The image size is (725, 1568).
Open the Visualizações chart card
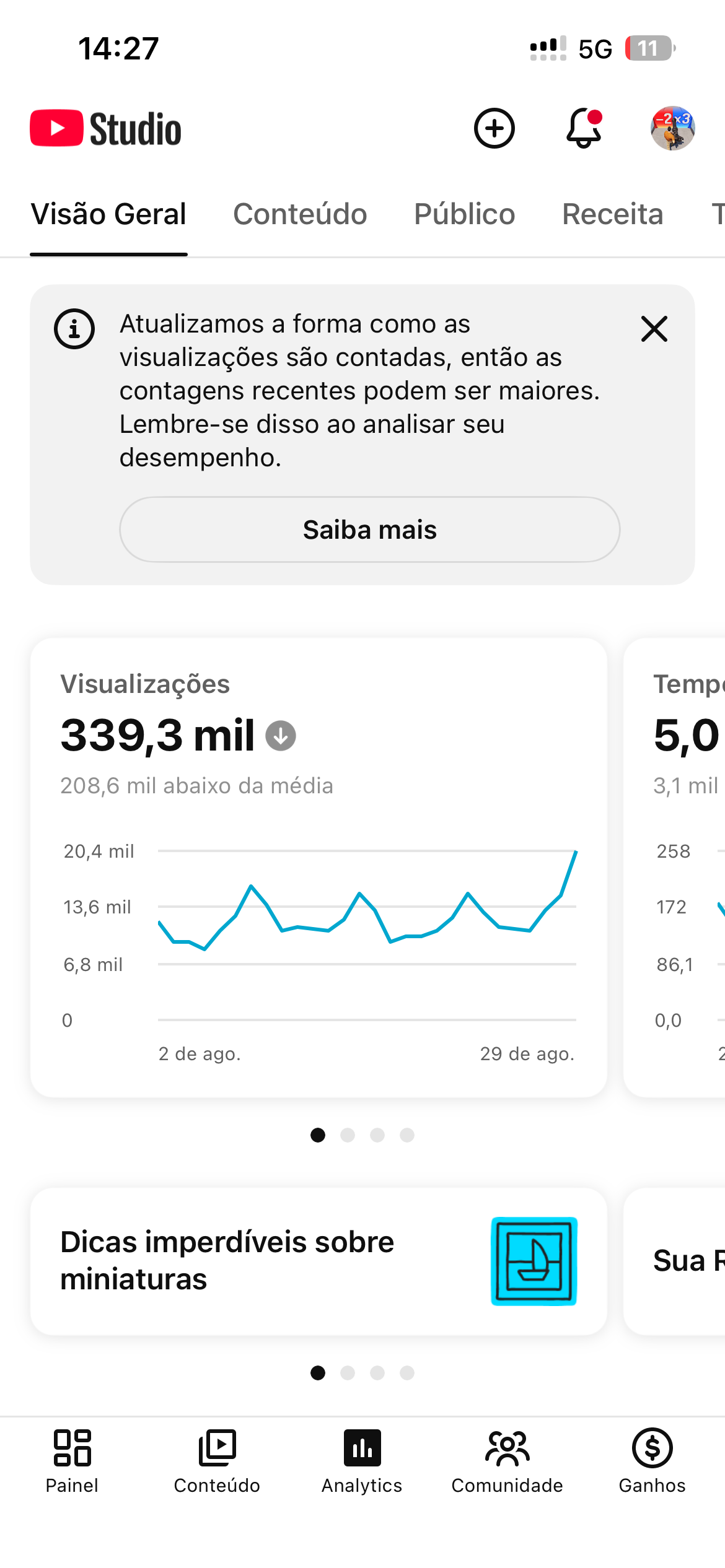319,868
